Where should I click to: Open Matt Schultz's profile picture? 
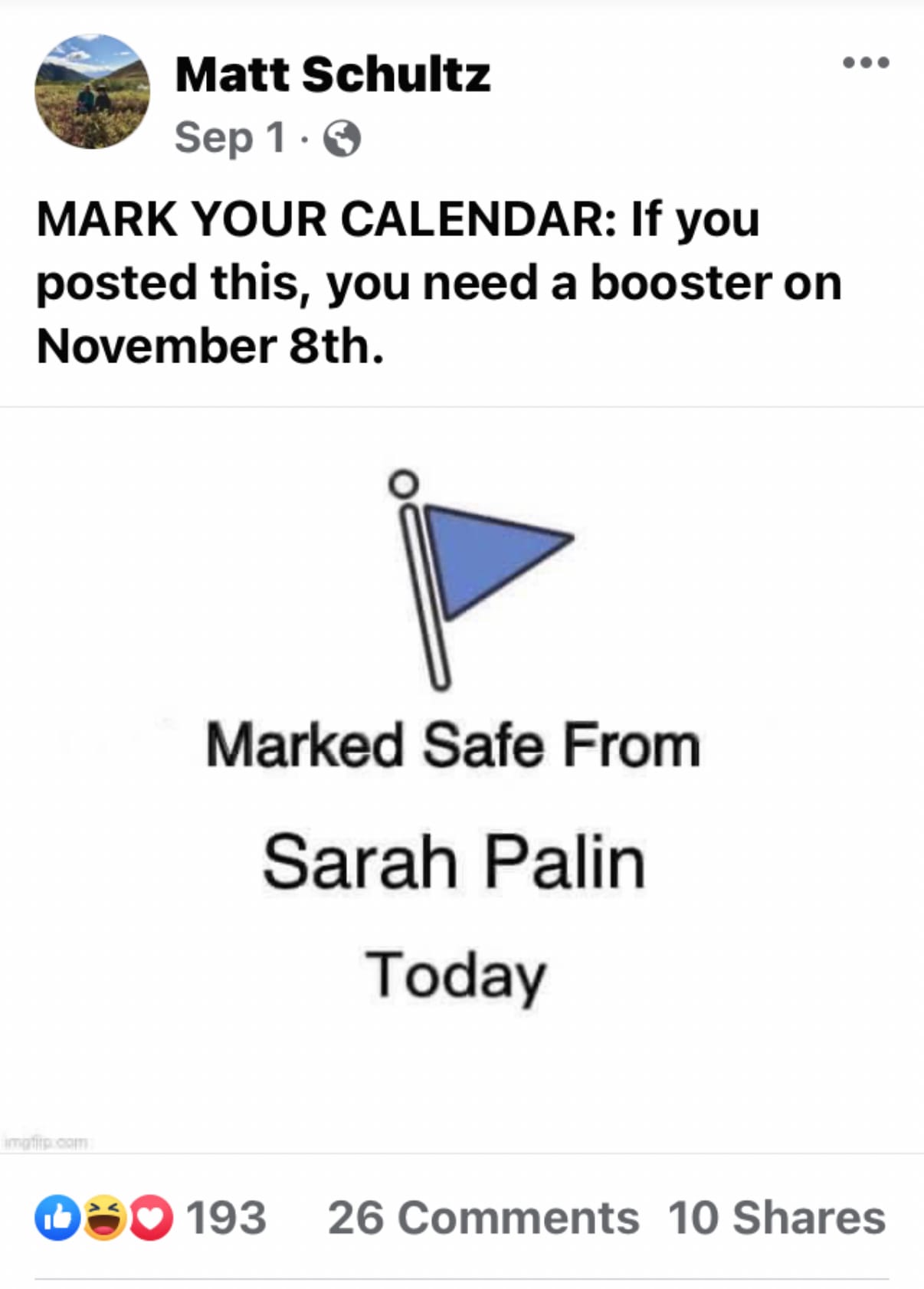click(x=92, y=91)
